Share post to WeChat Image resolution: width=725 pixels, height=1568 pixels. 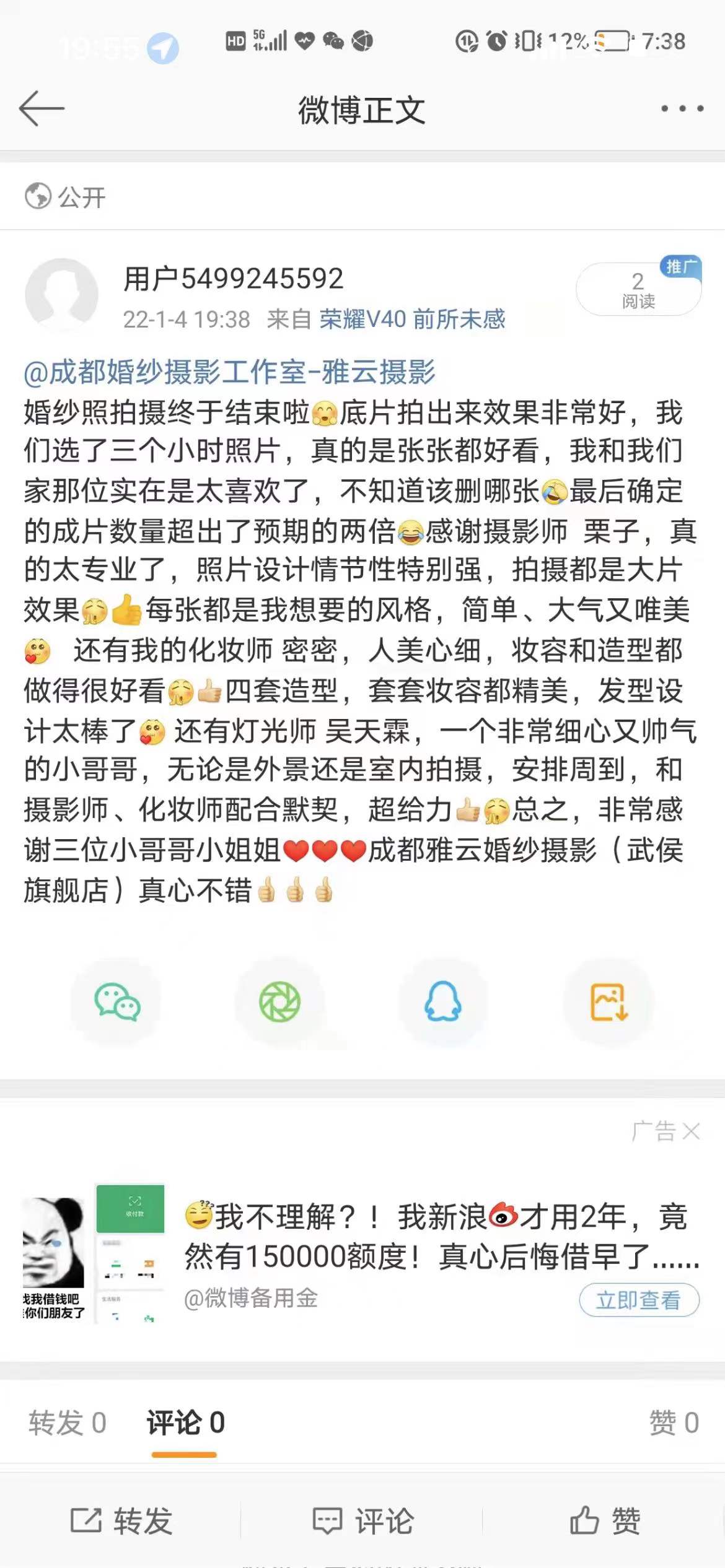[x=116, y=1002]
